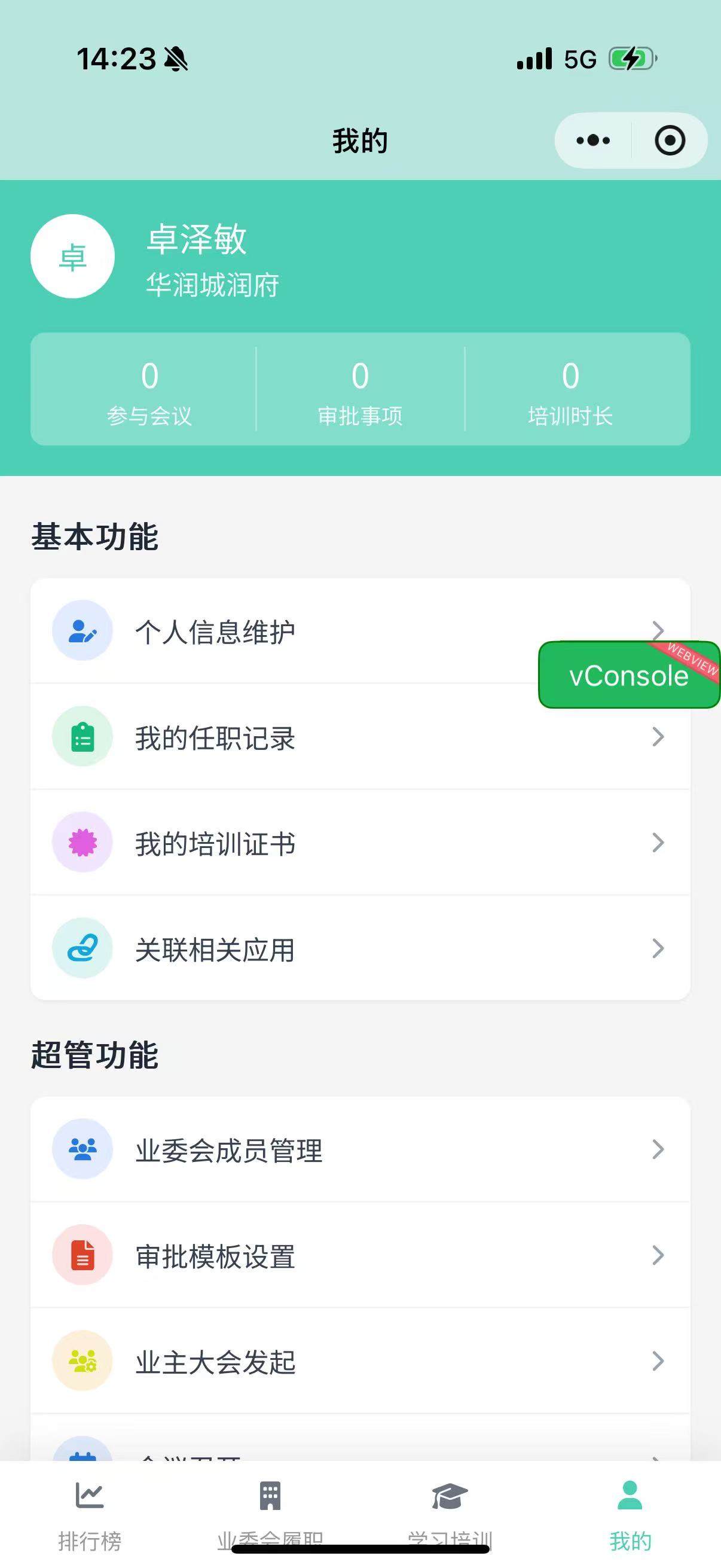Open 审批模板设置
Image resolution: width=721 pixels, height=1568 pixels.
[360, 1255]
